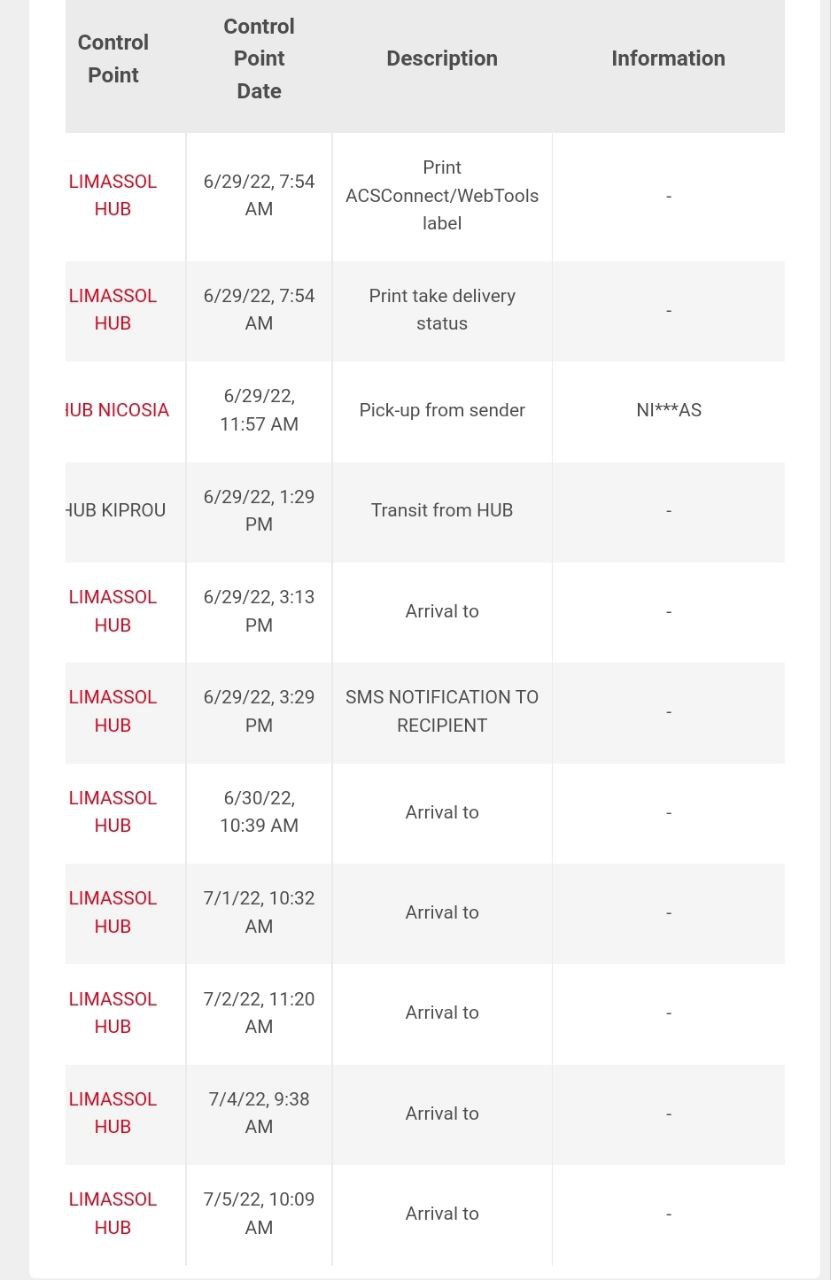Image resolution: width=831 pixels, height=1280 pixels.
Task: Open LIMASSOL HUB link for SMS notification row
Action: point(113,711)
